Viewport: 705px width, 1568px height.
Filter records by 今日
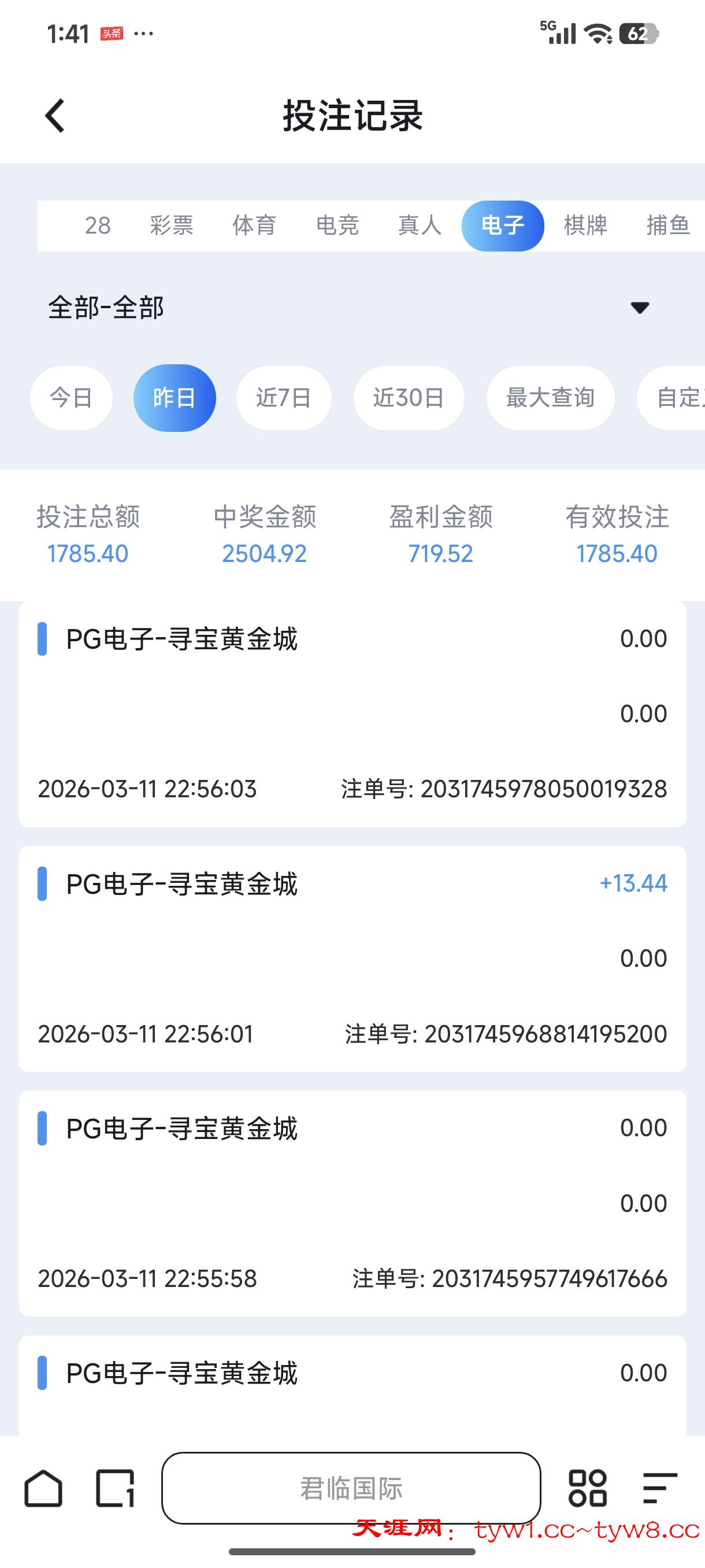pos(71,398)
